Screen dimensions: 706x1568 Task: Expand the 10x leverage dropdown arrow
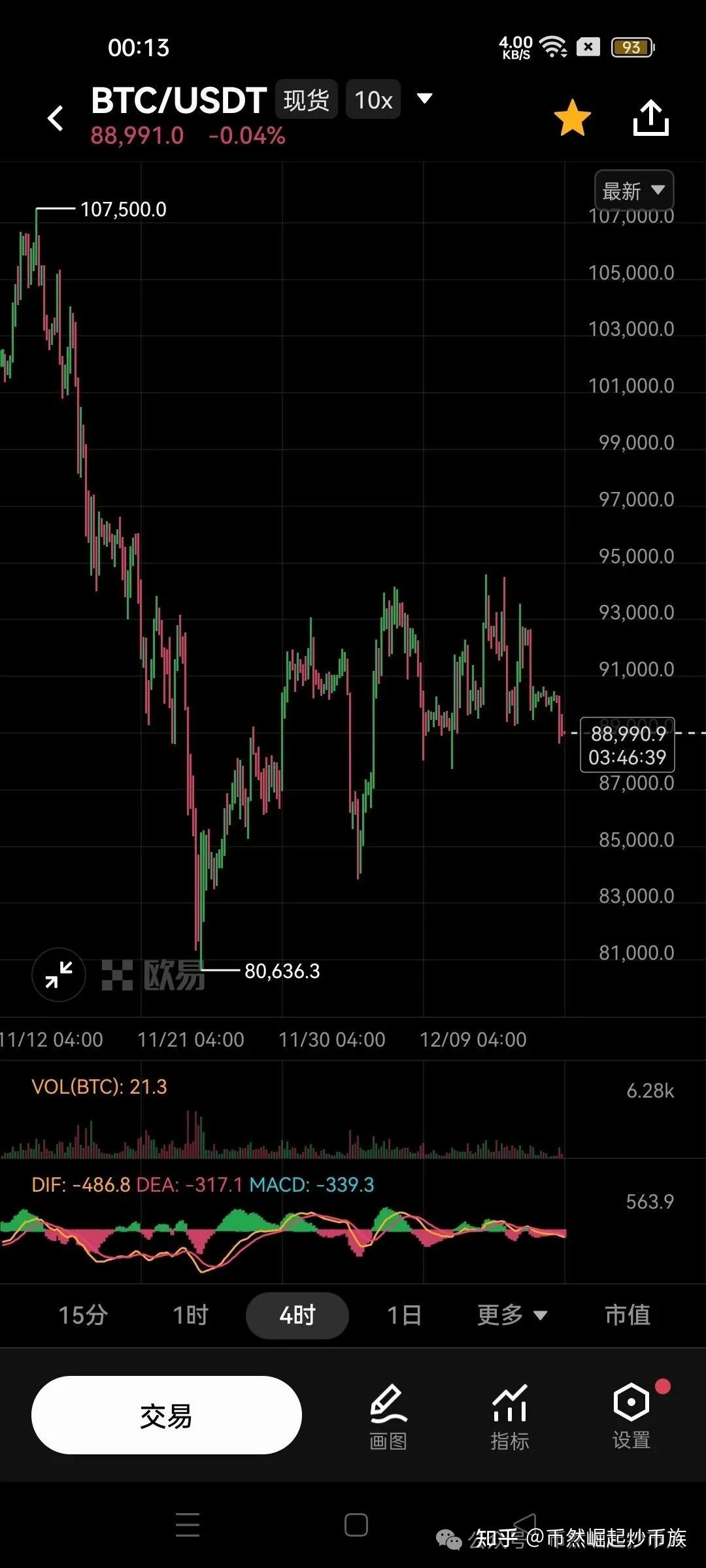point(424,99)
